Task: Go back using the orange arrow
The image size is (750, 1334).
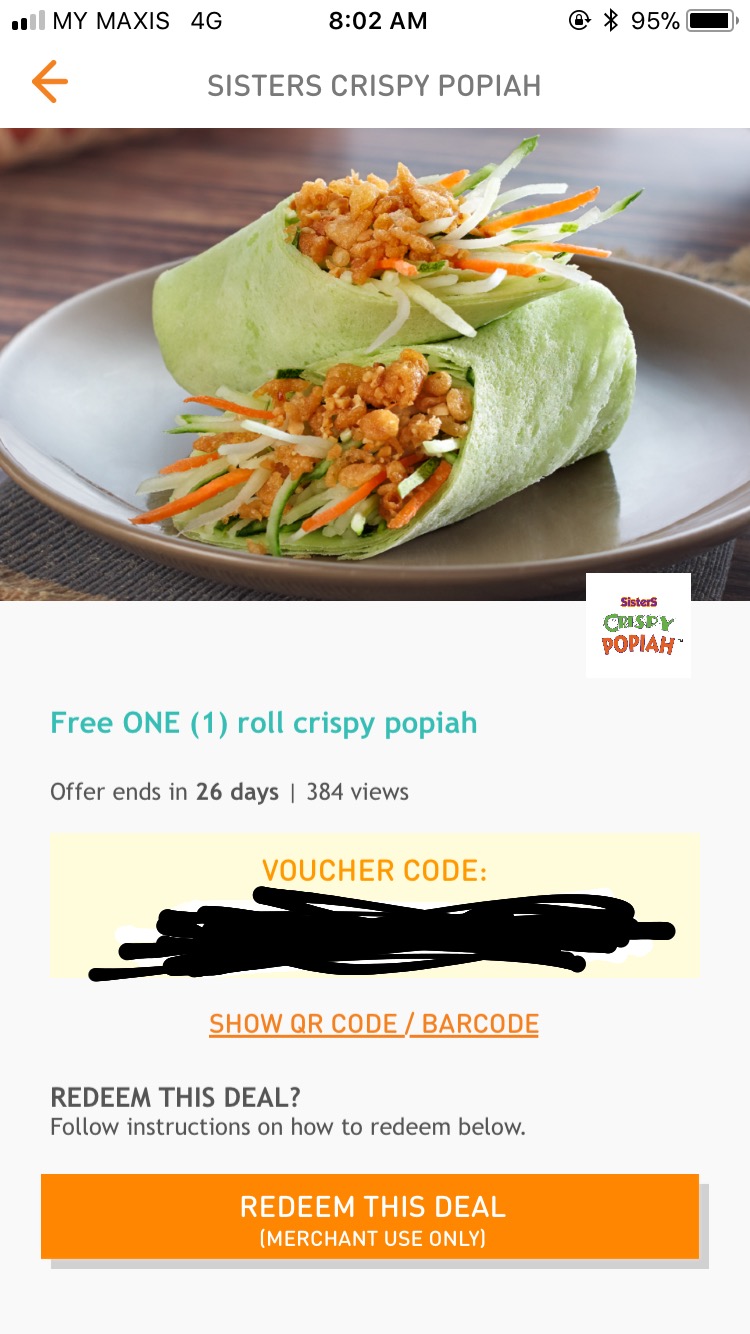Action: pyautogui.click(x=49, y=82)
